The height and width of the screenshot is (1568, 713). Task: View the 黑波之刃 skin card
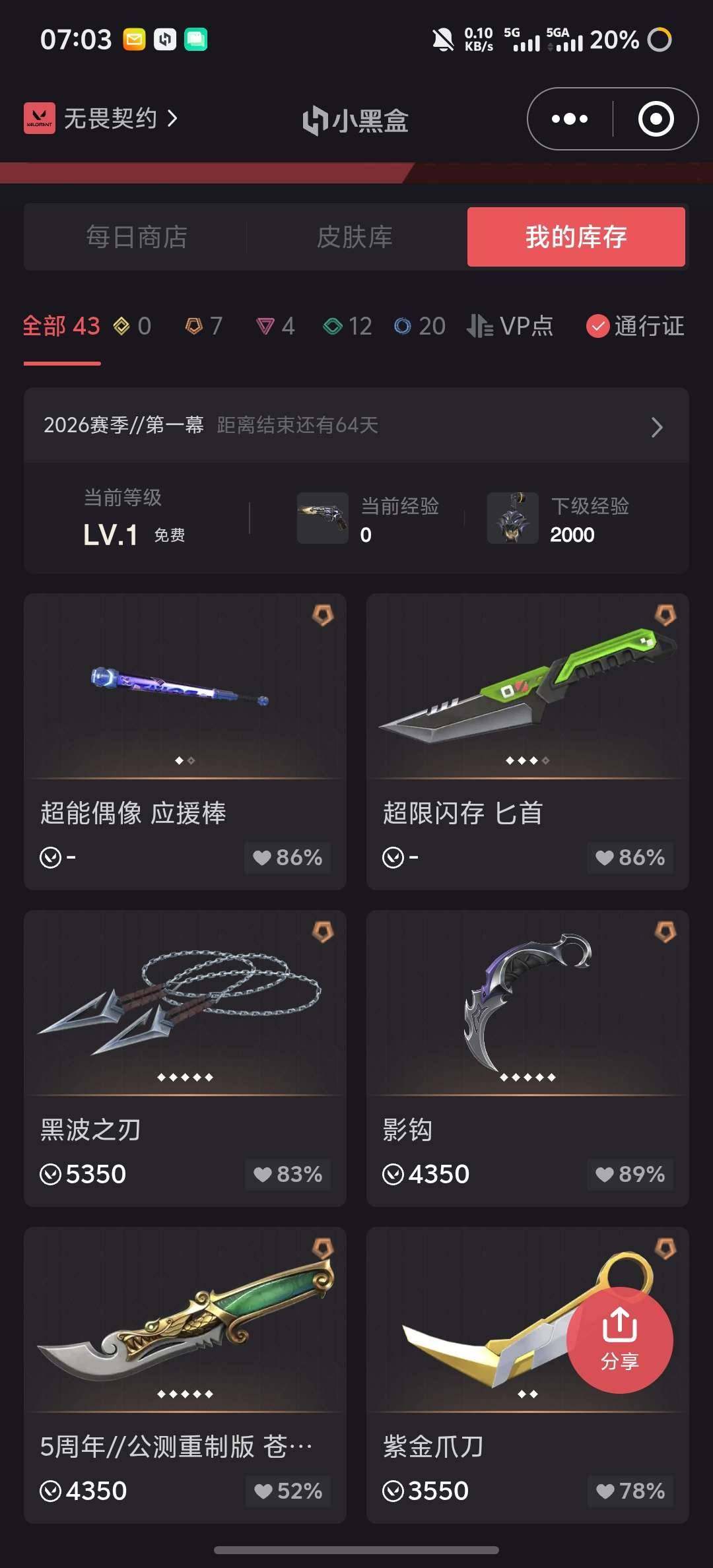coord(185,1057)
